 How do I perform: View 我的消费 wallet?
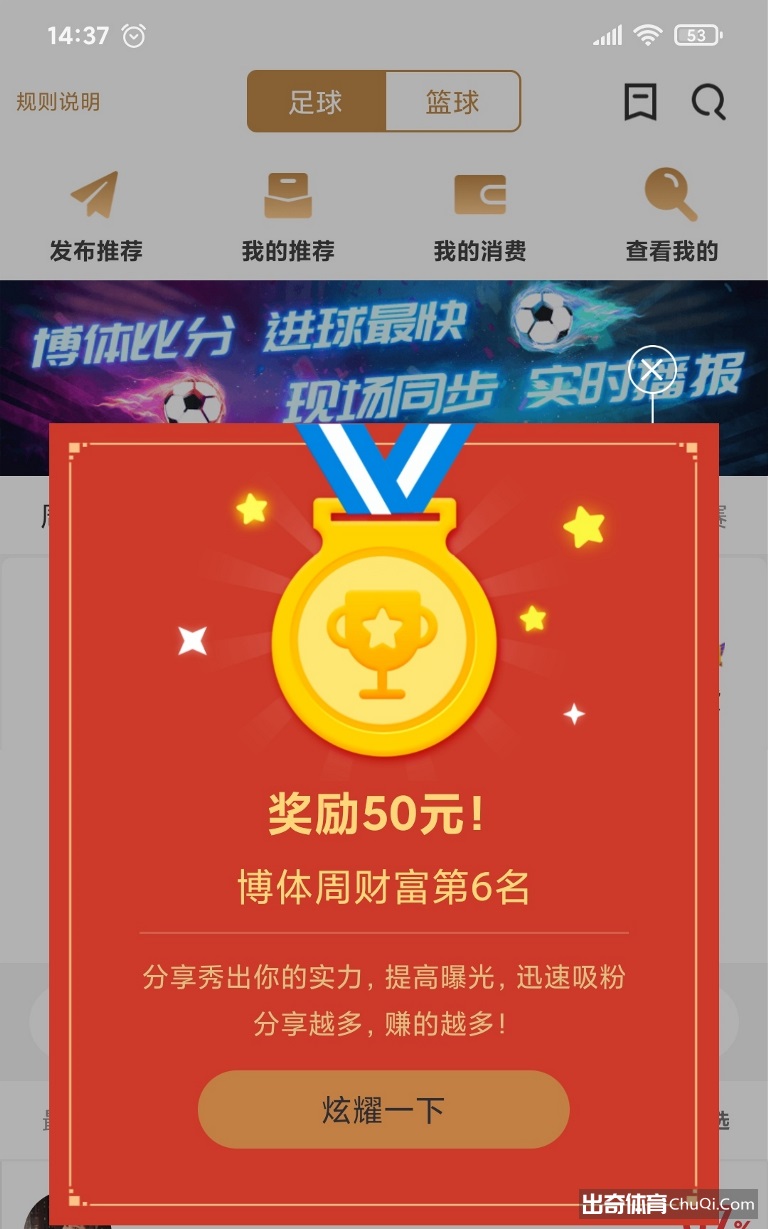coord(480,216)
